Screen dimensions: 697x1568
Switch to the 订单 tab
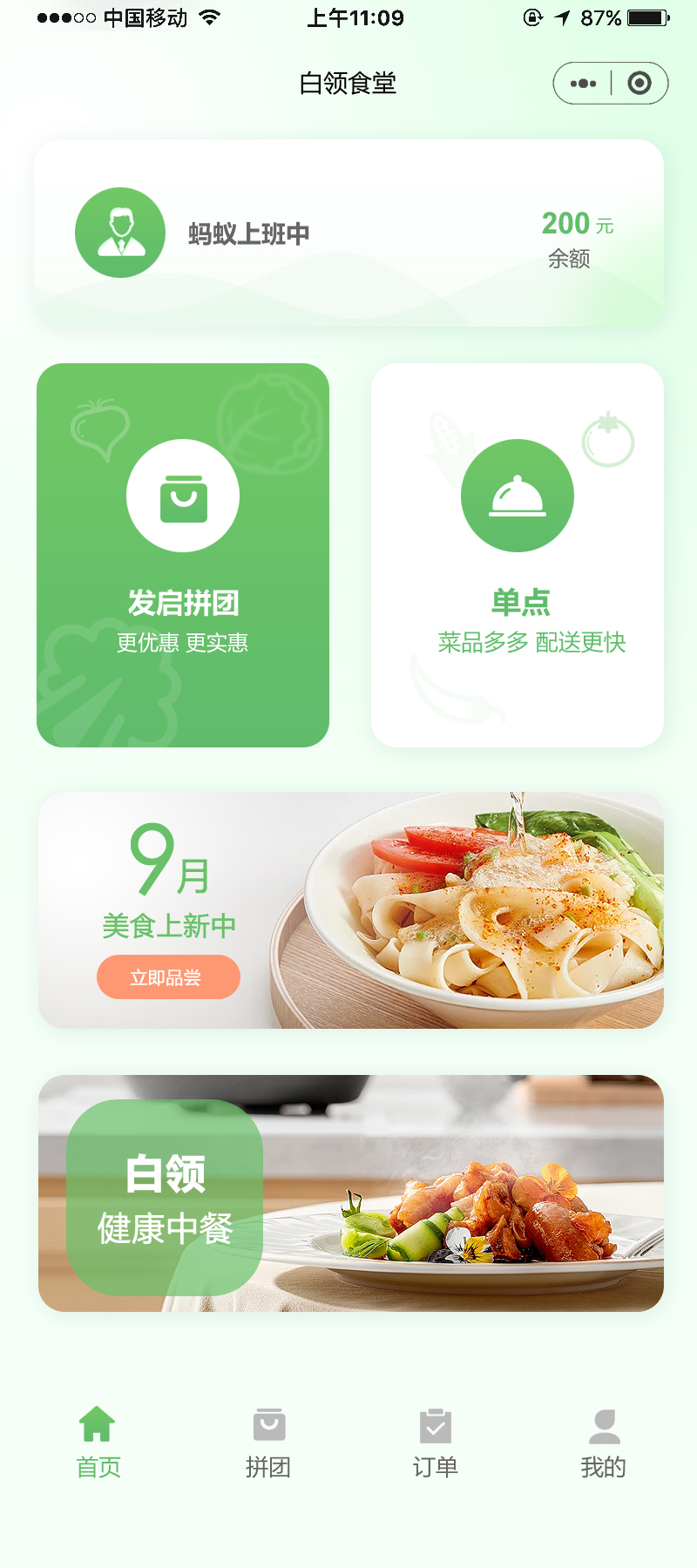435,1442
